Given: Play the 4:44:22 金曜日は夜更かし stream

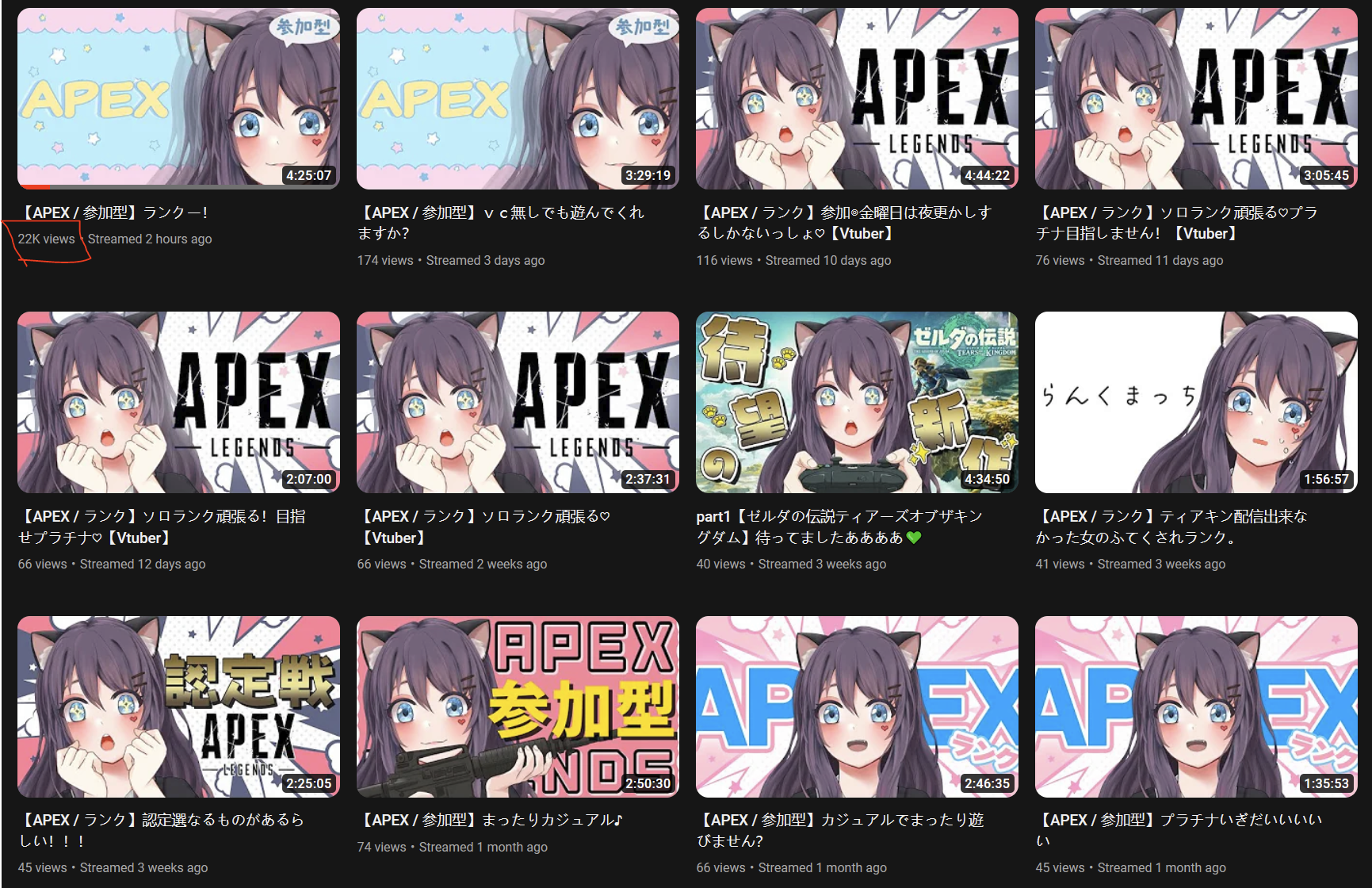Looking at the screenshot, I should [x=857, y=98].
